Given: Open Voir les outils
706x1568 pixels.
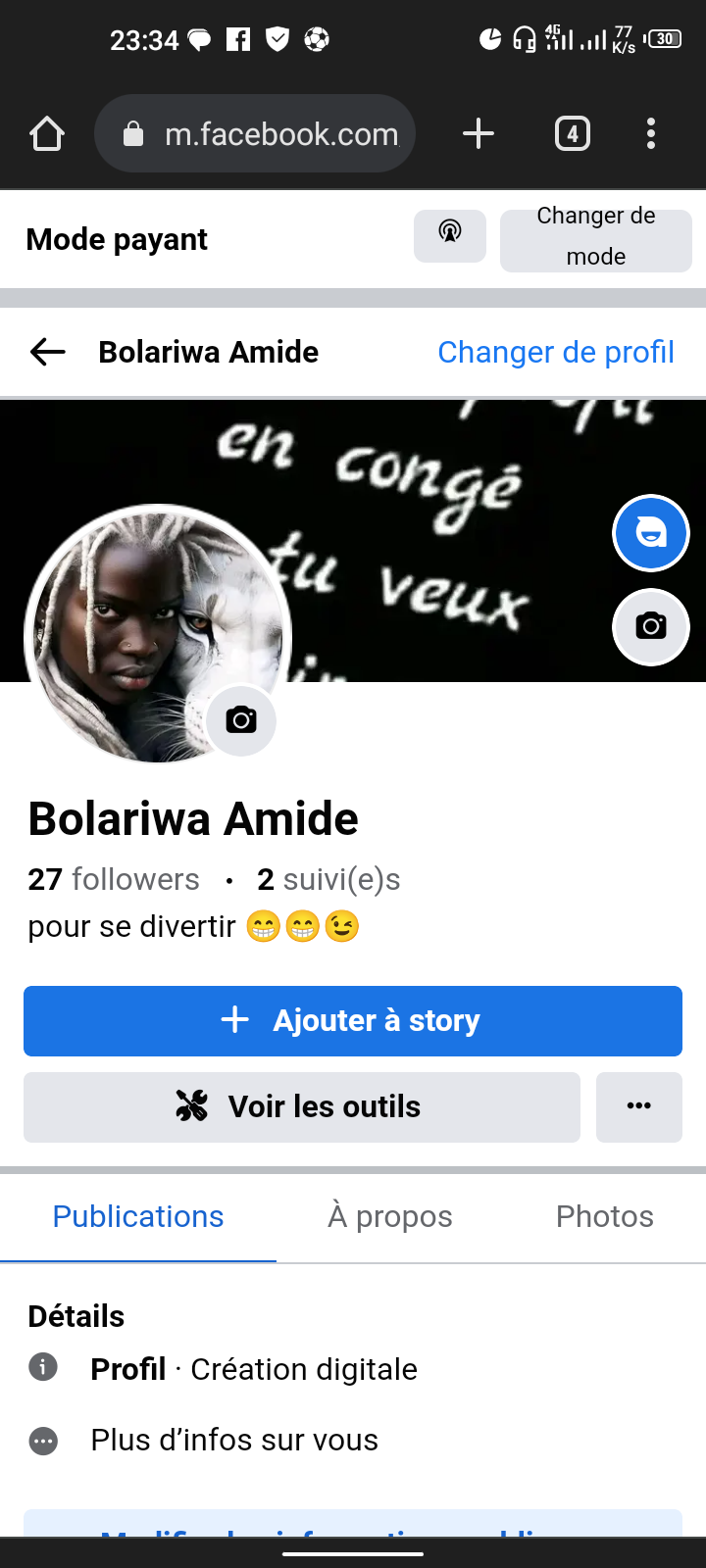Looking at the screenshot, I should pos(302,1107).
